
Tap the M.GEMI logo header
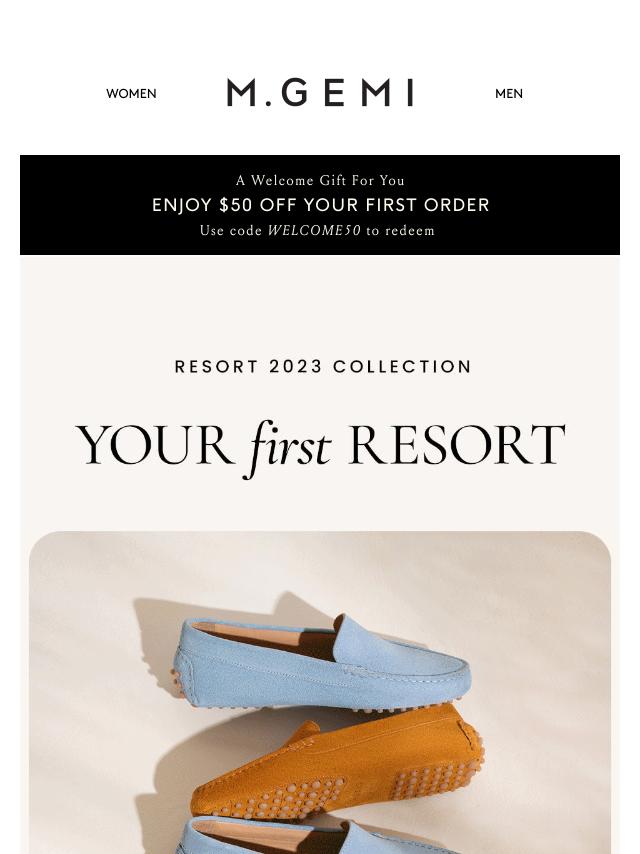coord(320,93)
